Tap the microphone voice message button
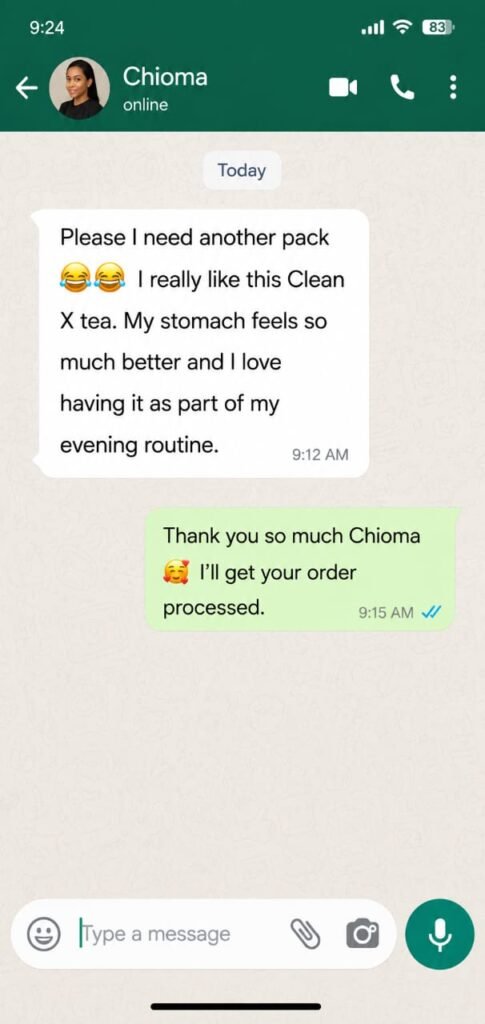Screen dimensions: 485x1024 [439, 934]
